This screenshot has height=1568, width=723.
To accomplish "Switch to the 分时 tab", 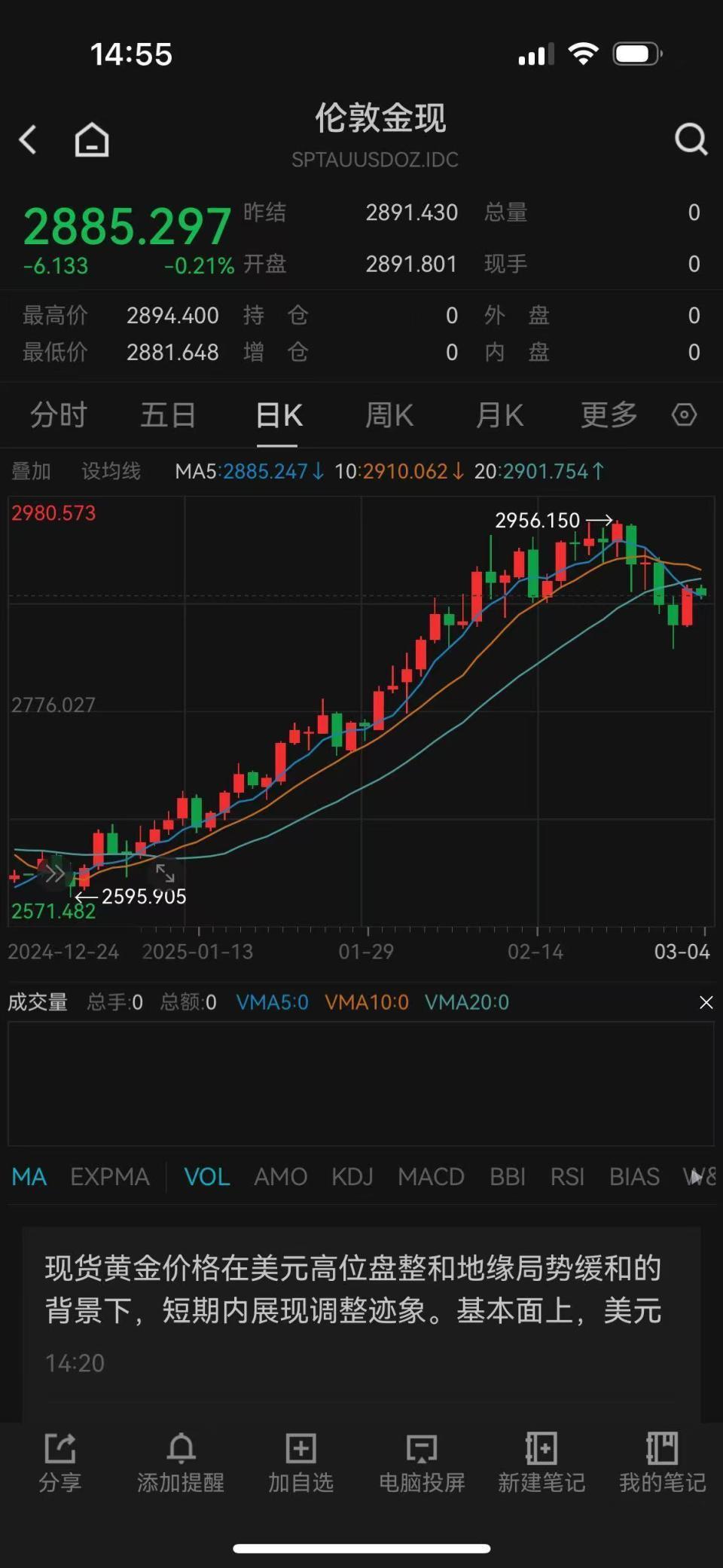I will pyautogui.click(x=57, y=414).
